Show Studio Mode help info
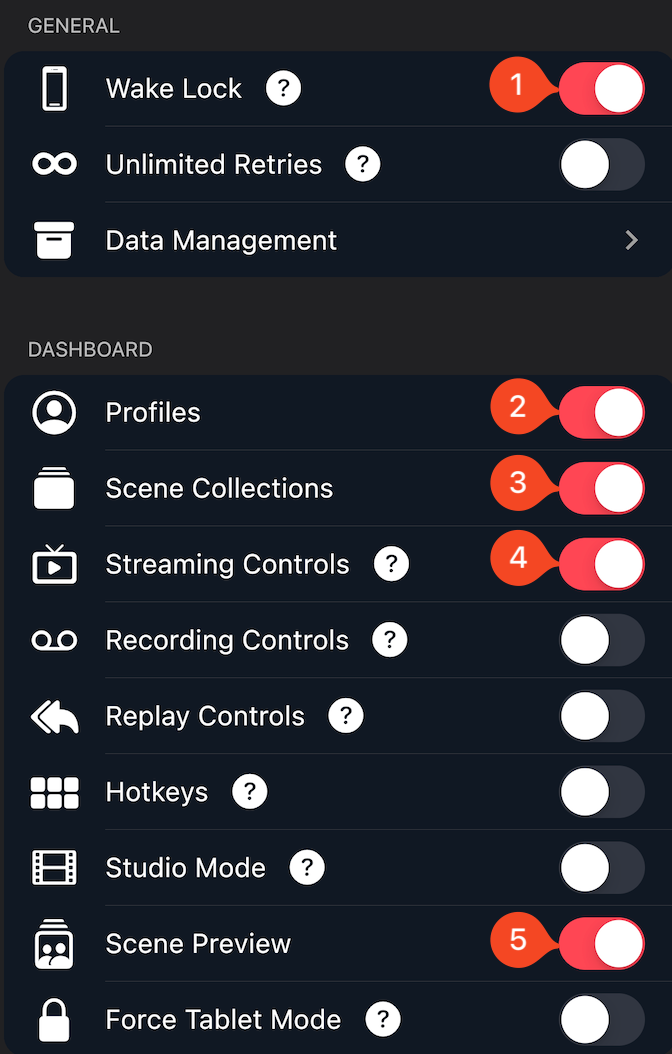Viewport: 672px width, 1054px height. click(307, 868)
